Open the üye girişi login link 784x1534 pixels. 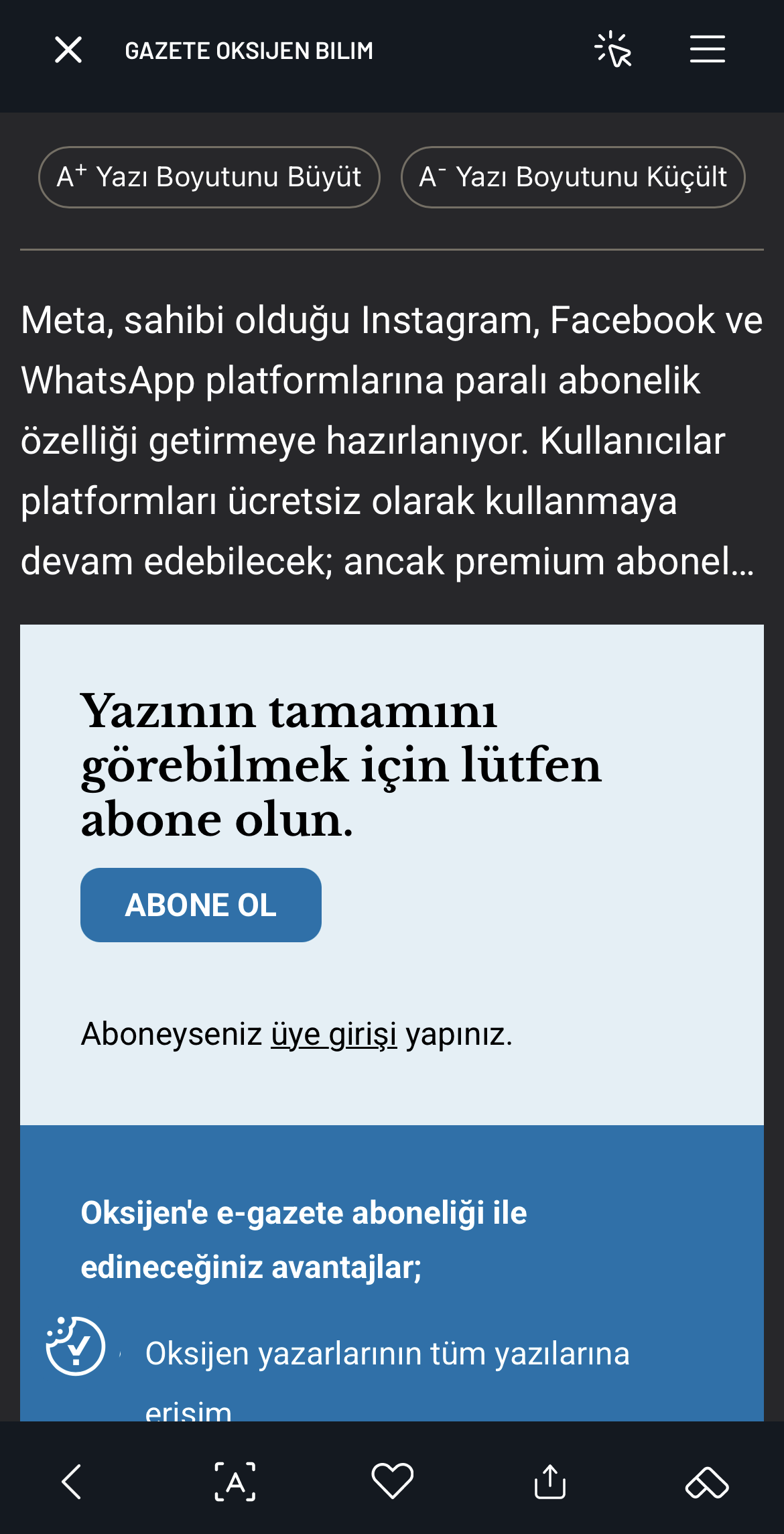click(334, 1034)
